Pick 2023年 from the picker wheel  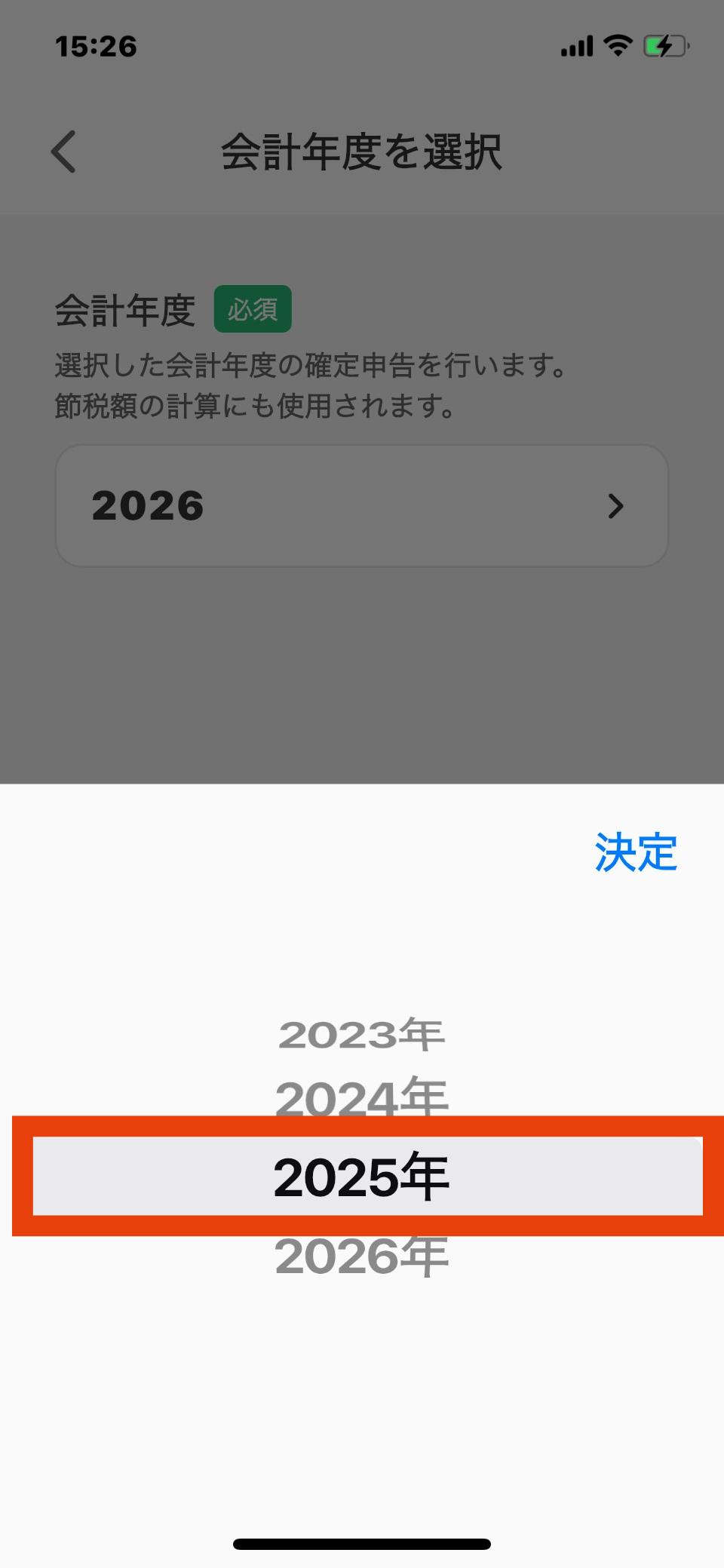click(x=361, y=1035)
